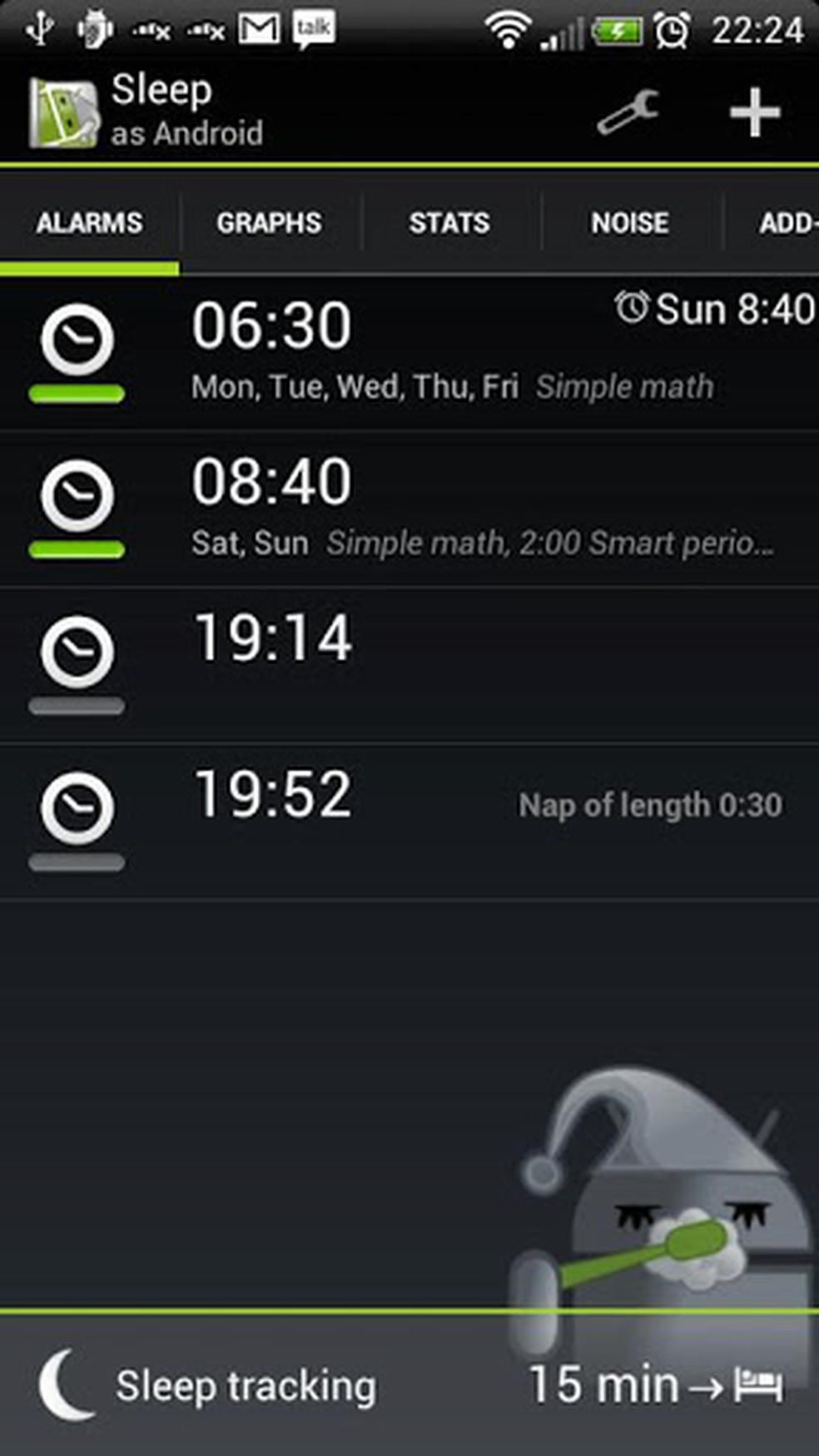Screen dimensions: 819x1456
Task: Select the Alarms tab
Action: [89, 223]
